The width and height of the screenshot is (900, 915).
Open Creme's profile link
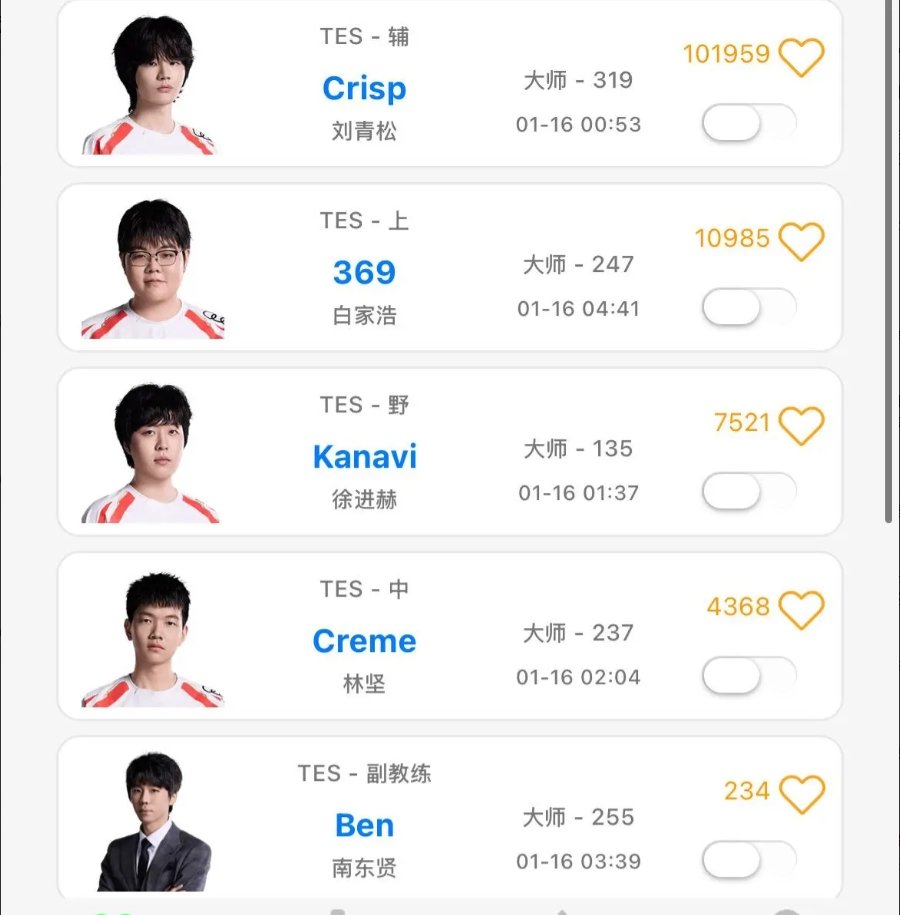pos(364,641)
